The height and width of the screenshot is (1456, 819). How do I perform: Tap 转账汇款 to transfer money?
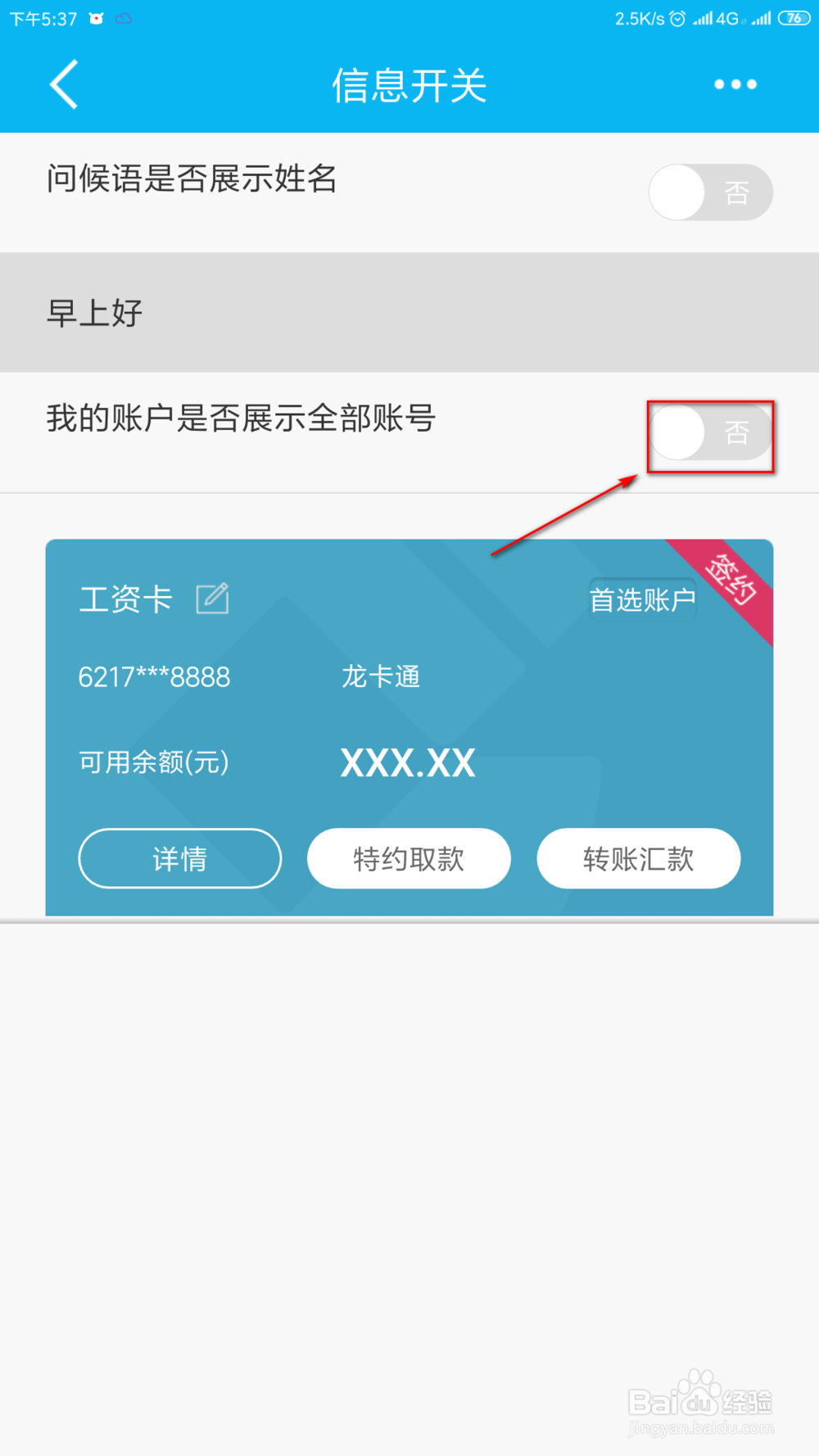tap(639, 858)
